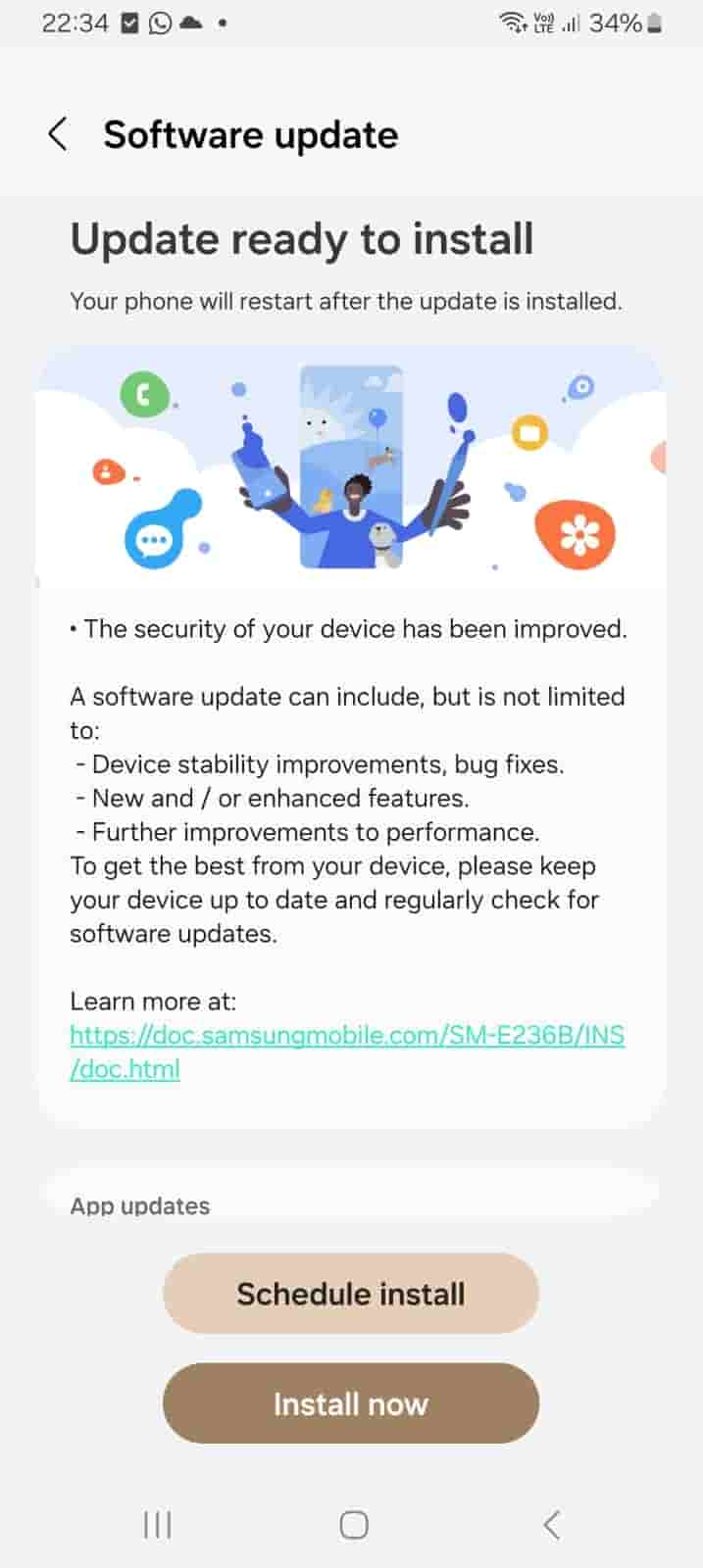703x1568 pixels.
Task: Go to home screen via navigation bar
Action: [x=353, y=1524]
